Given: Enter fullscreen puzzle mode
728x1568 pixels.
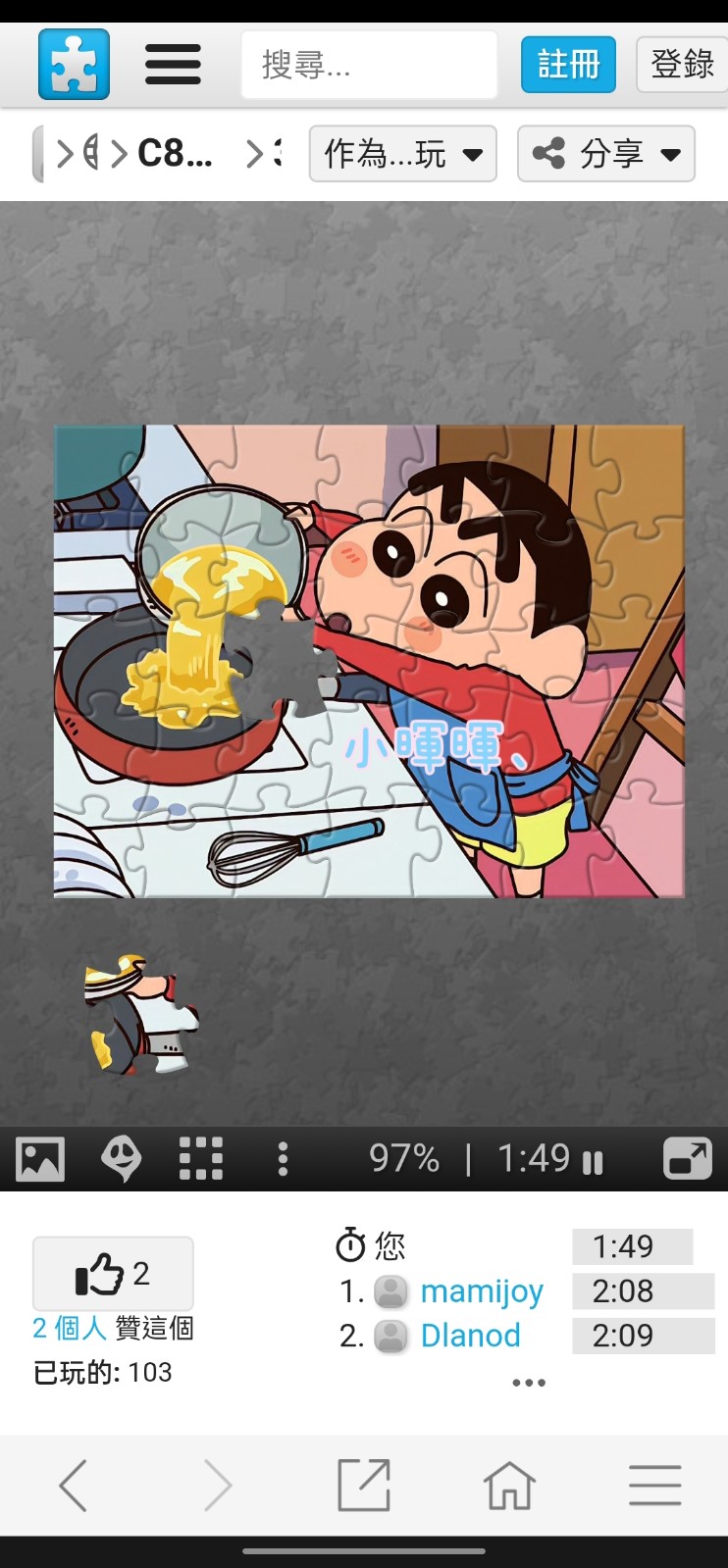Looking at the screenshot, I should coord(687,1159).
